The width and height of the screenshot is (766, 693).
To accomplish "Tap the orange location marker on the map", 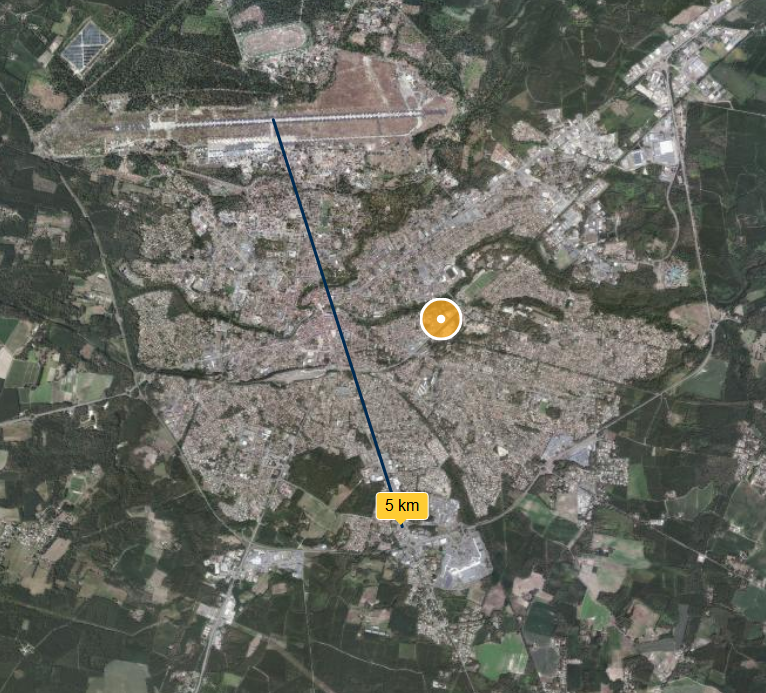I will [440, 319].
